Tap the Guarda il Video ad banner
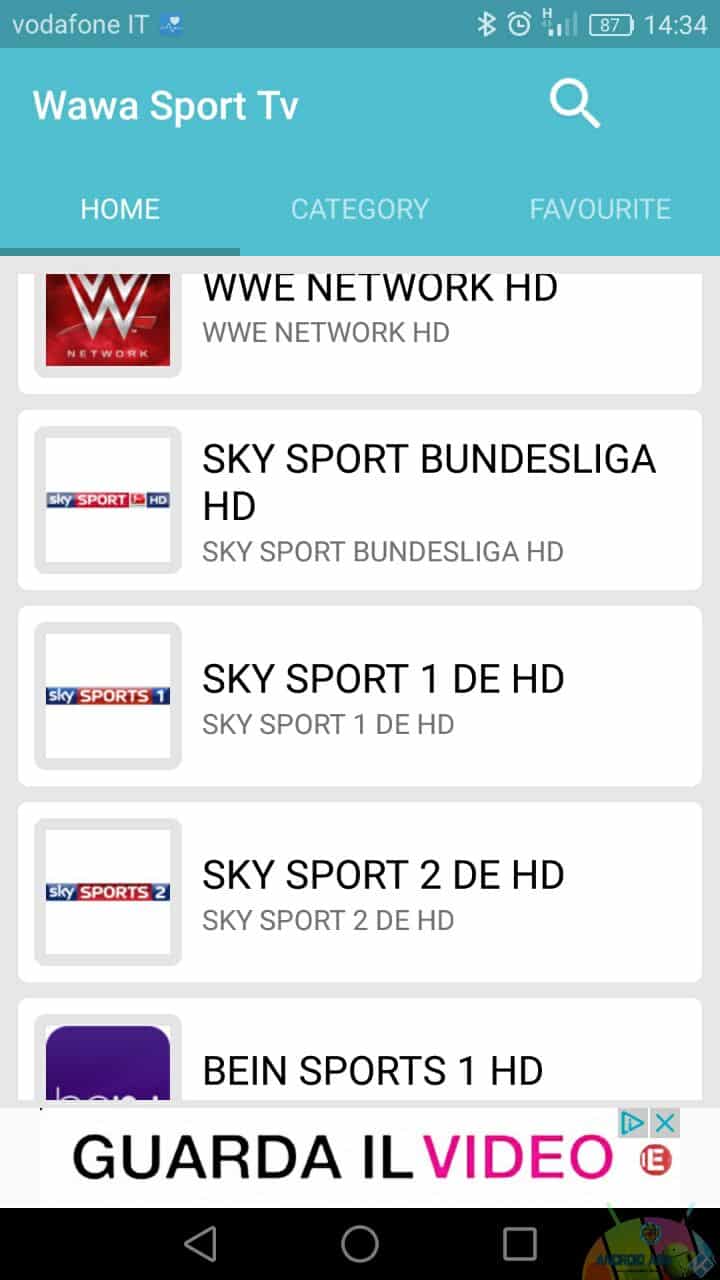720x1280 pixels. click(x=340, y=1157)
